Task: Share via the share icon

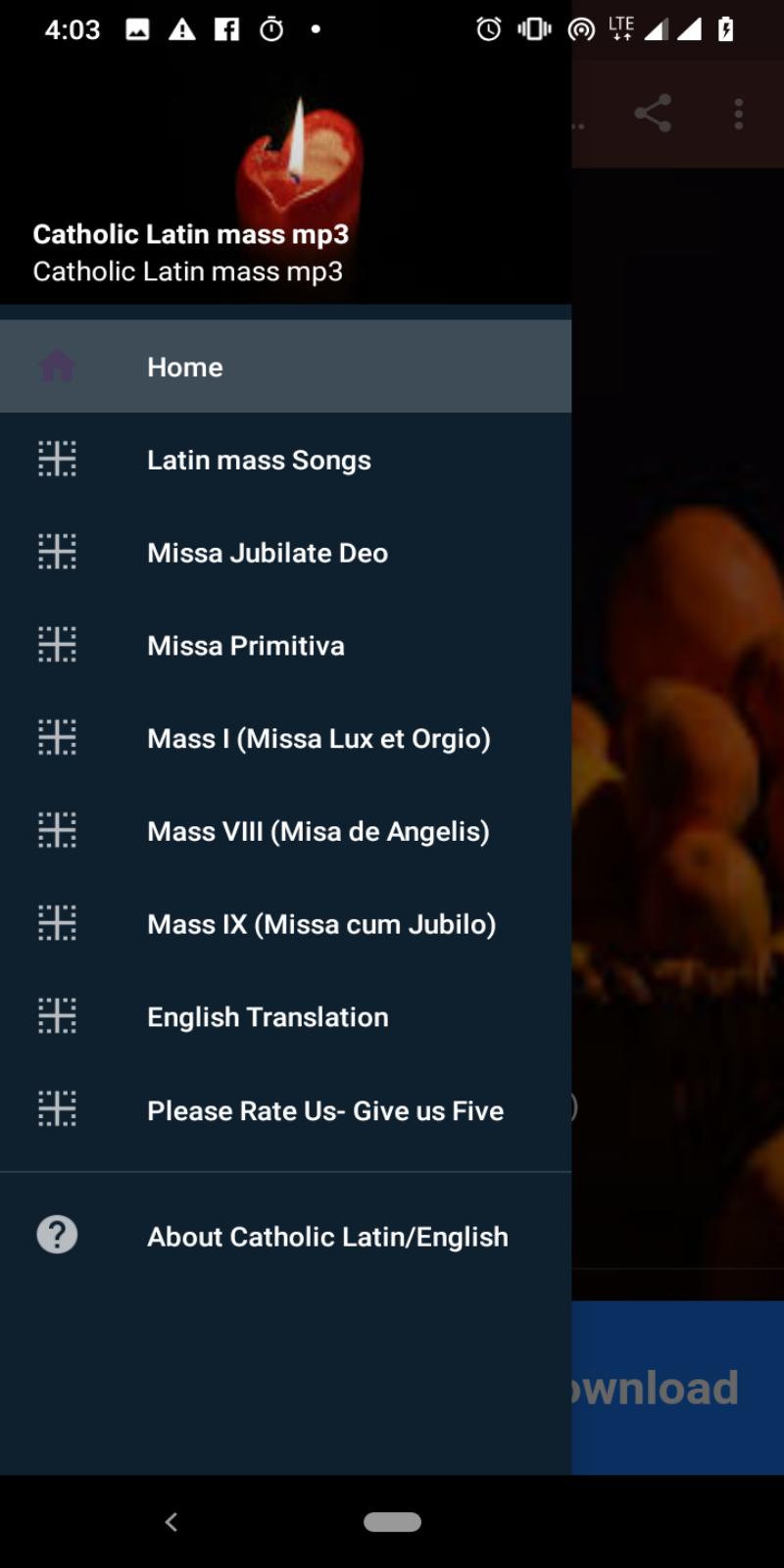Action: point(653,114)
